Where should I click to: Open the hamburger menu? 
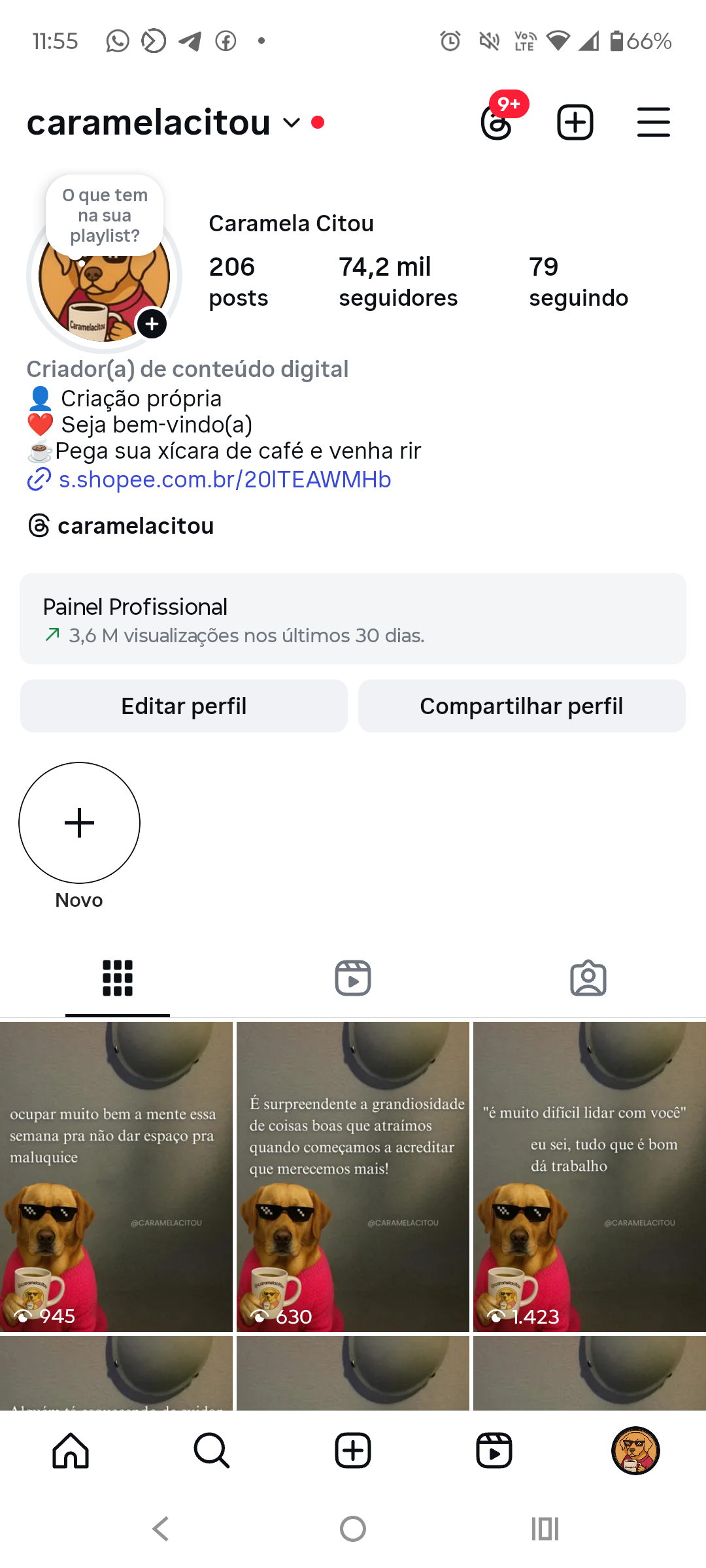pyautogui.click(x=653, y=122)
